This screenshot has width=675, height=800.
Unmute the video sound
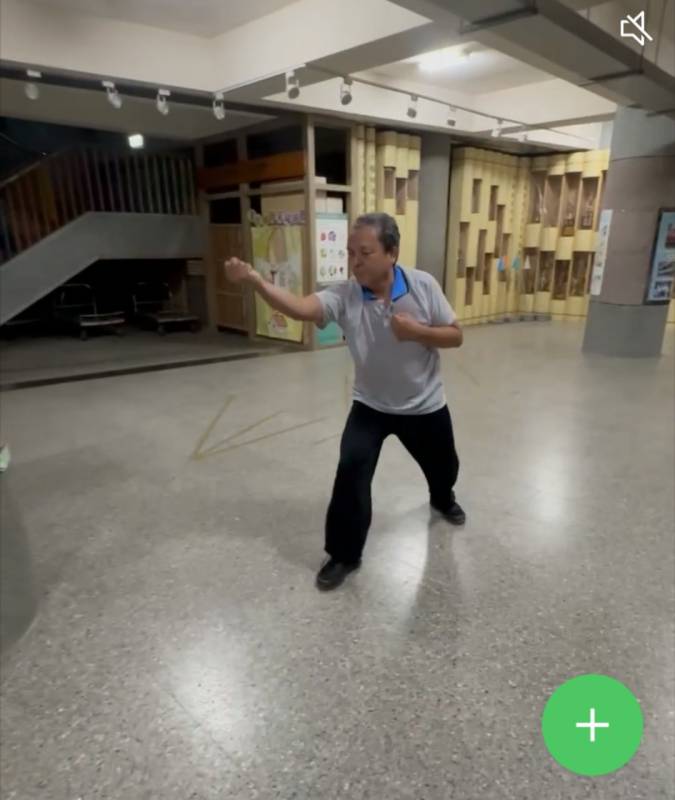pos(636,28)
